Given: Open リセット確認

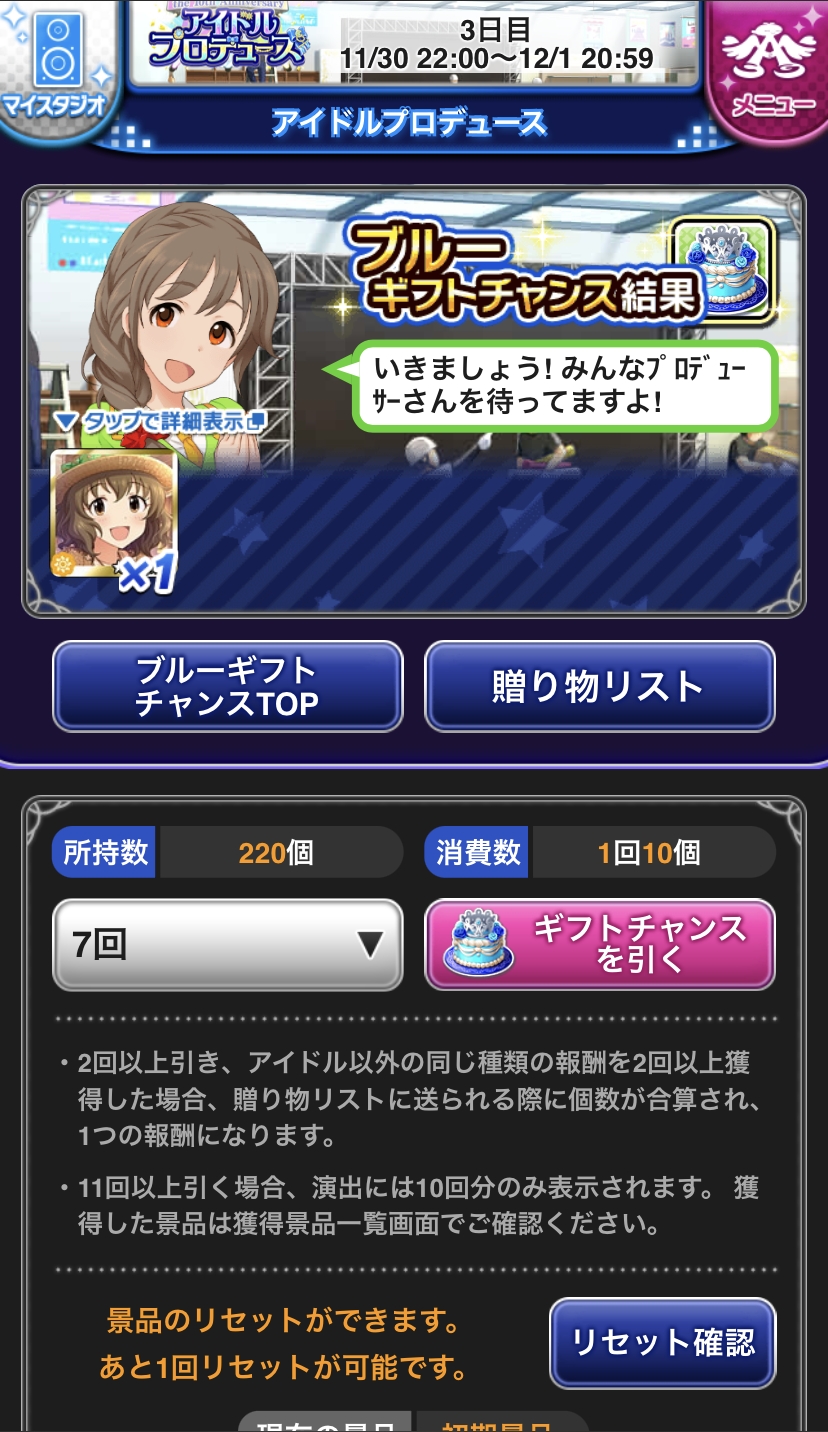Looking at the screenshot, I should coord(662,1342).
